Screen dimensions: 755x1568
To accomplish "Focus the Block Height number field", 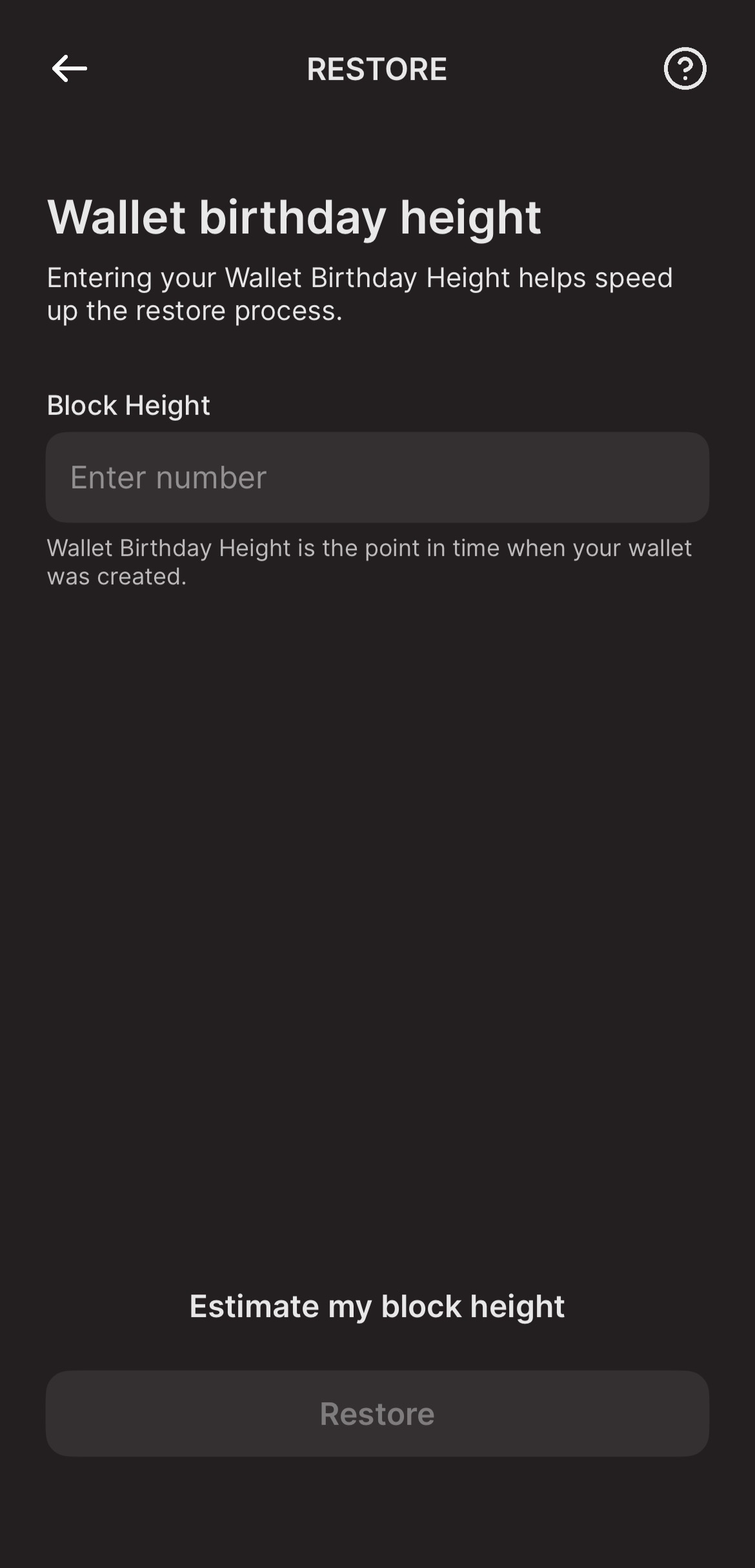I will click(x=377, y=477).
